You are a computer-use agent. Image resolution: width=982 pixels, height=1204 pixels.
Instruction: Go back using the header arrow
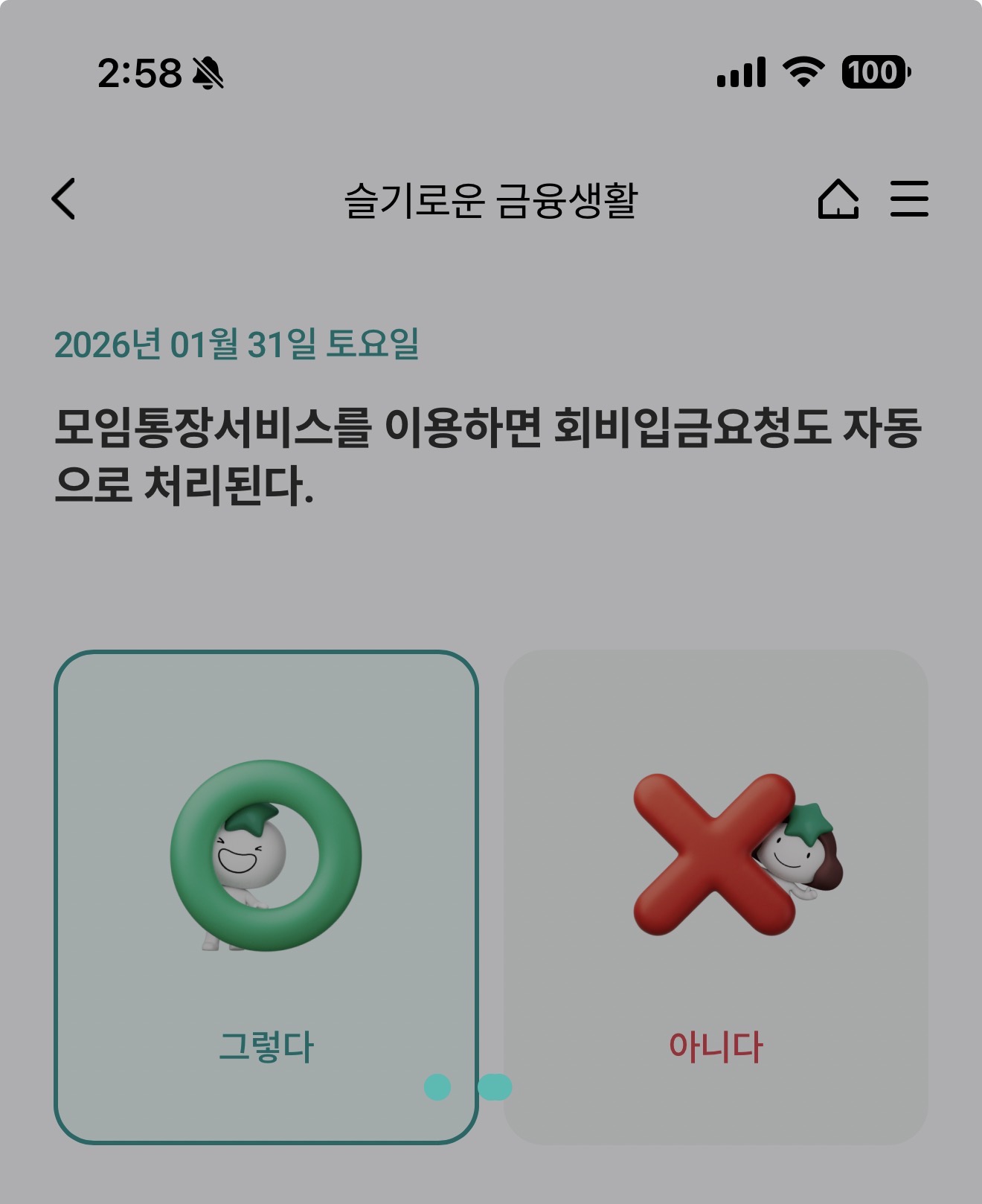pyautogui.click(x=64, y=199)
